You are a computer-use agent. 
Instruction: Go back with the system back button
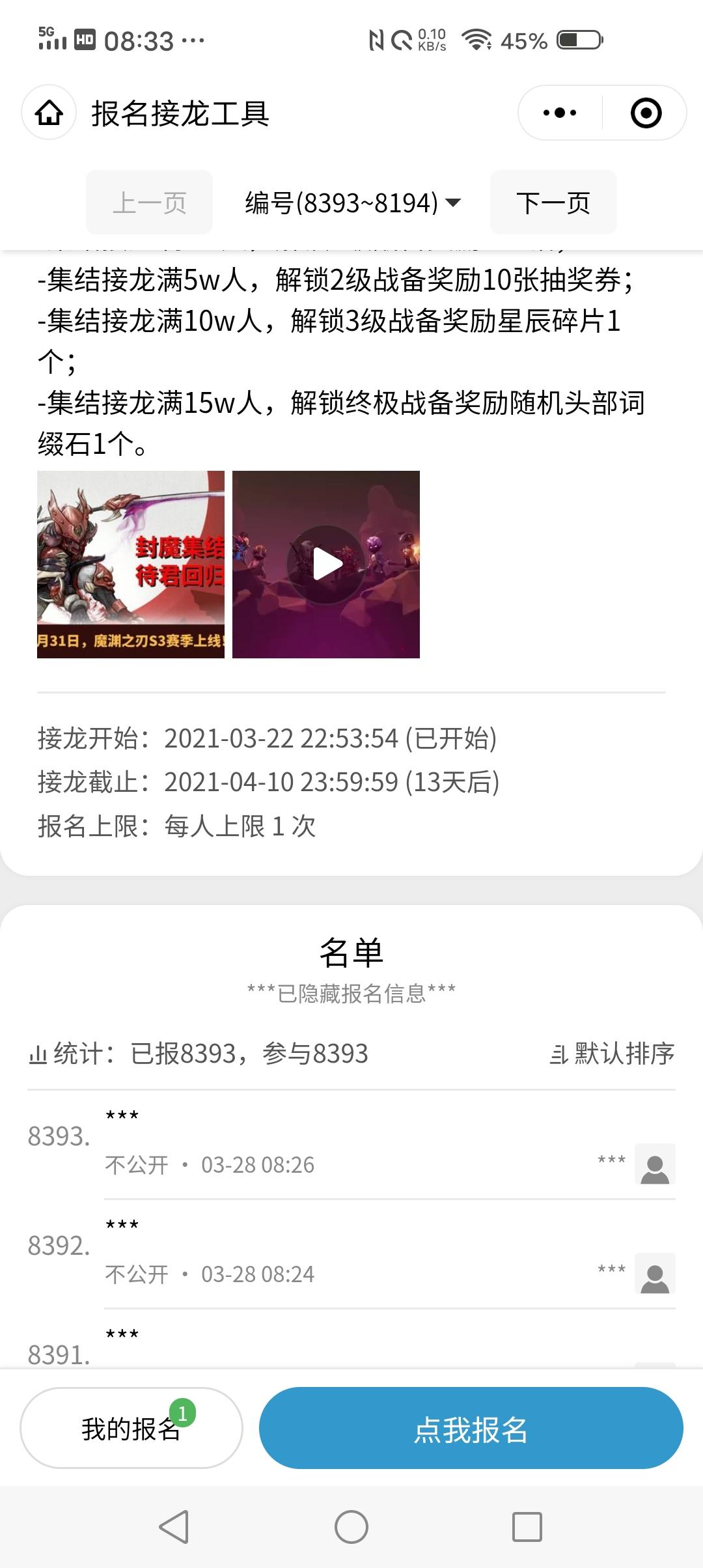(174, 1527)
